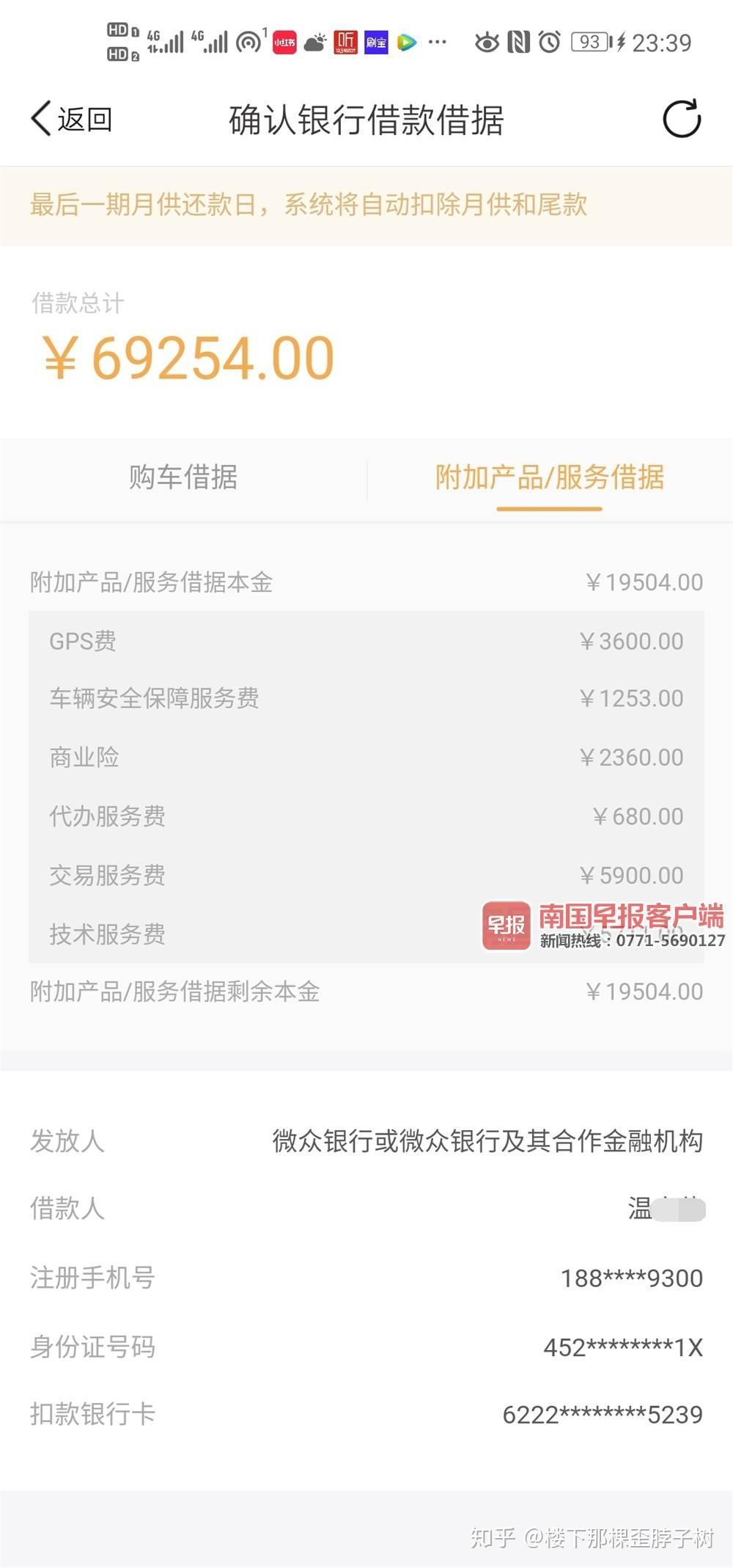The height and width of the screenshot is (1568, 733).
Task: Refresh the loan receipt page
Action: (x=682, y=119)
